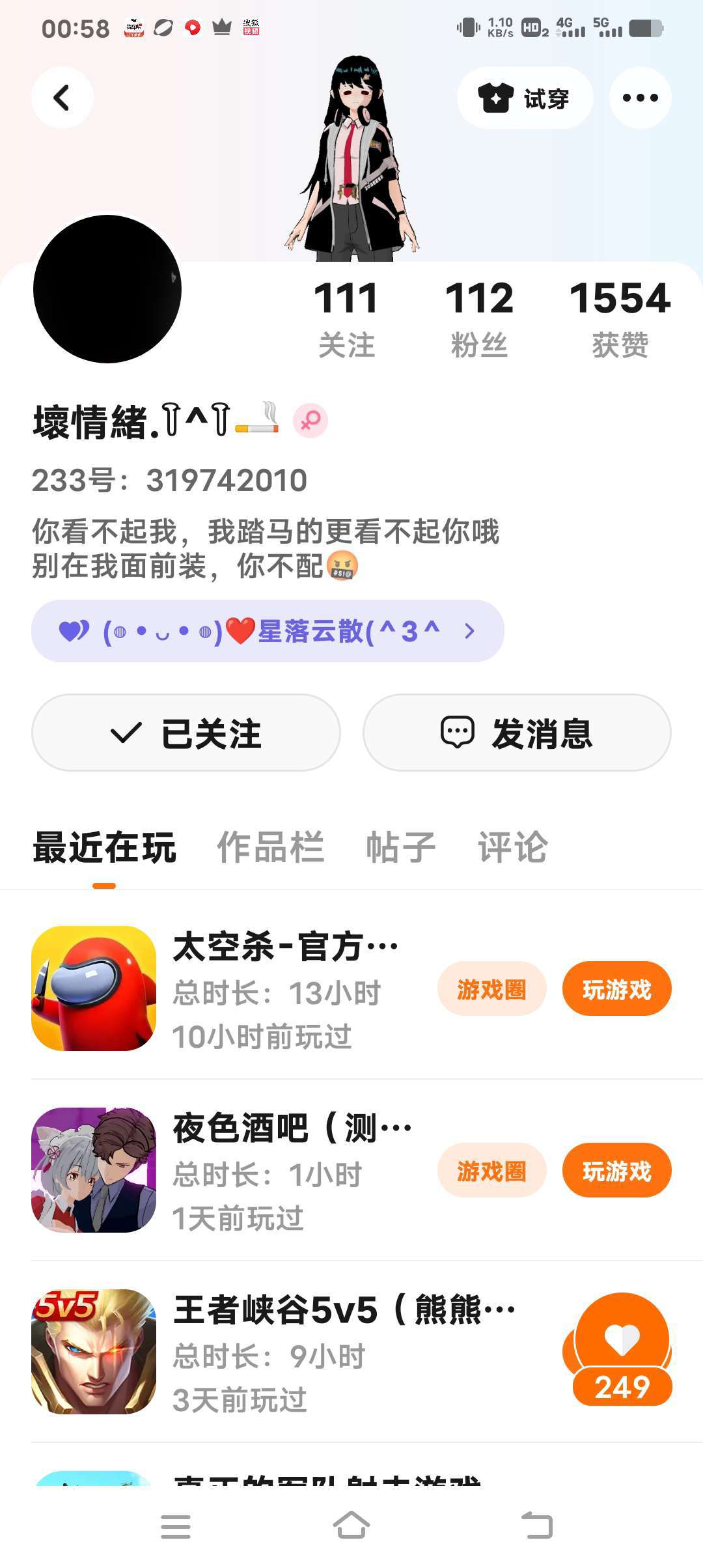Open 游戏圈 for 太空杀

[491, 989]
